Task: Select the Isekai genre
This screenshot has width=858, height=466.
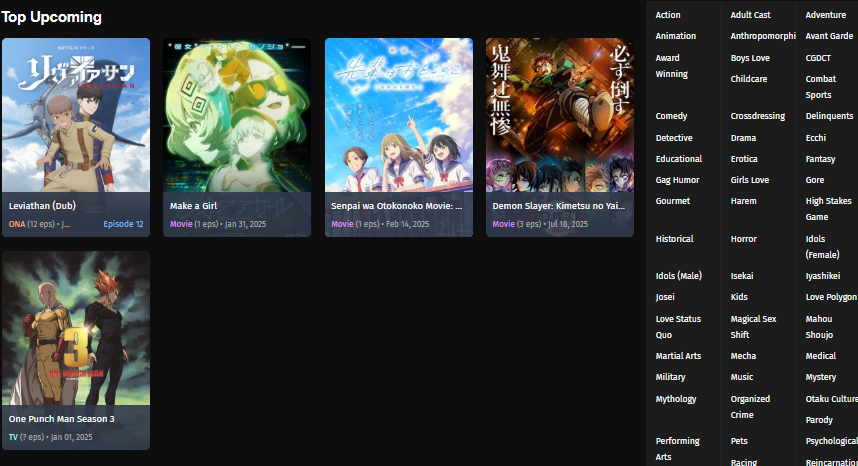Action: [742, 275]
